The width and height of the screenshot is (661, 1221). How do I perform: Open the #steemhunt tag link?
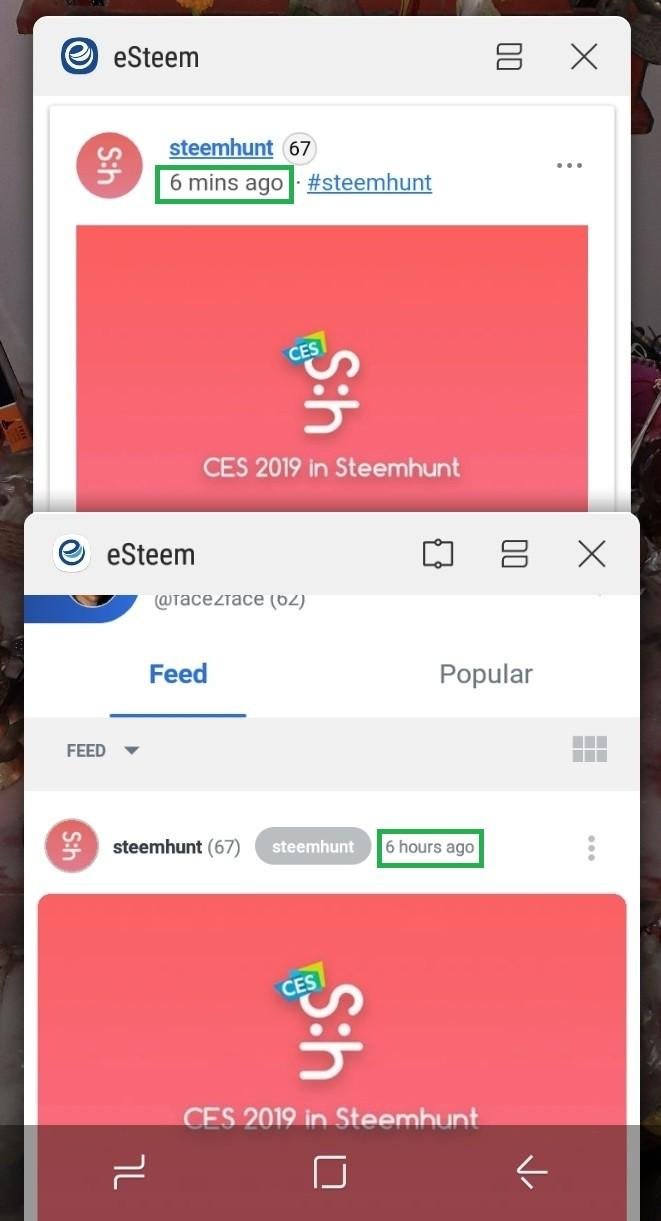(369, 182)
